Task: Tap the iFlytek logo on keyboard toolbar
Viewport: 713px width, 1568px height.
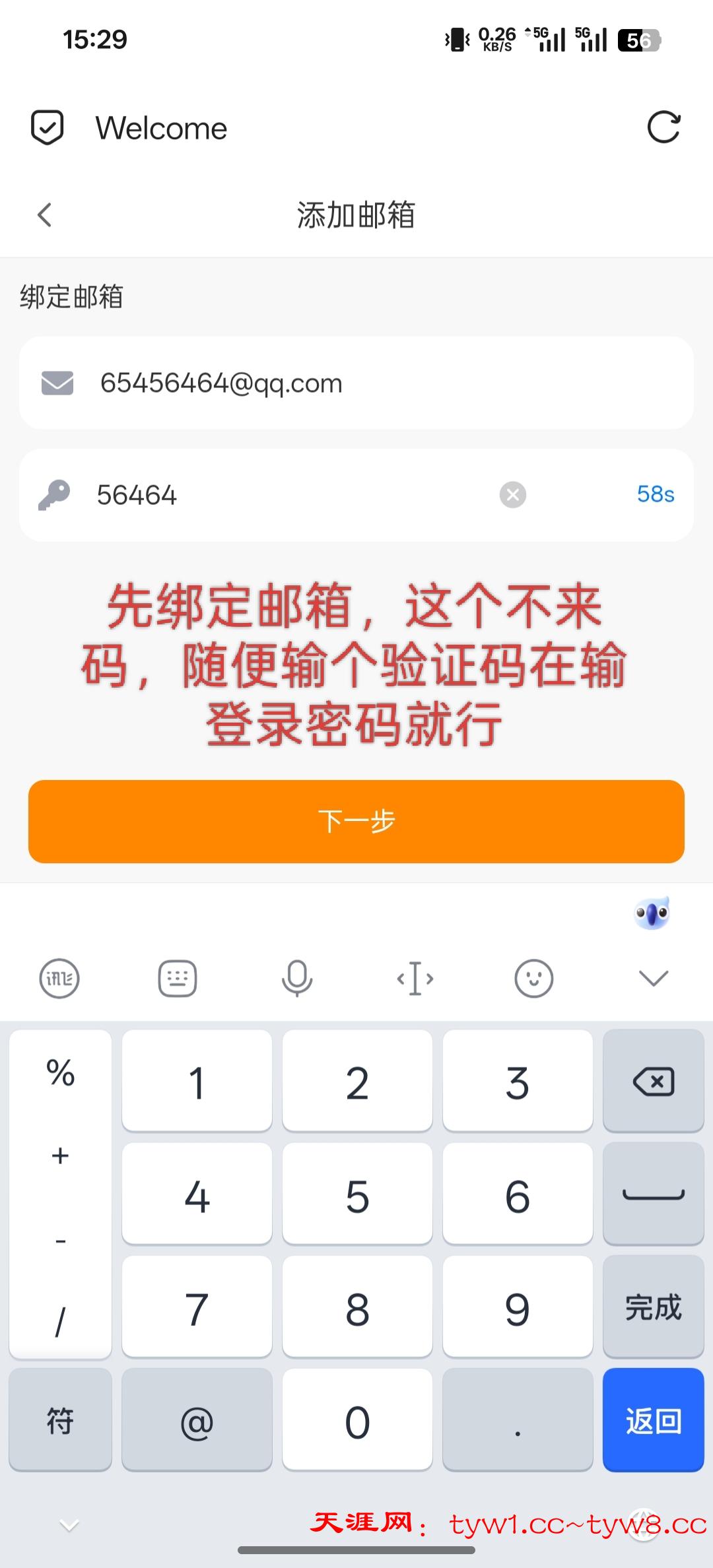Action: click(59, 977)
